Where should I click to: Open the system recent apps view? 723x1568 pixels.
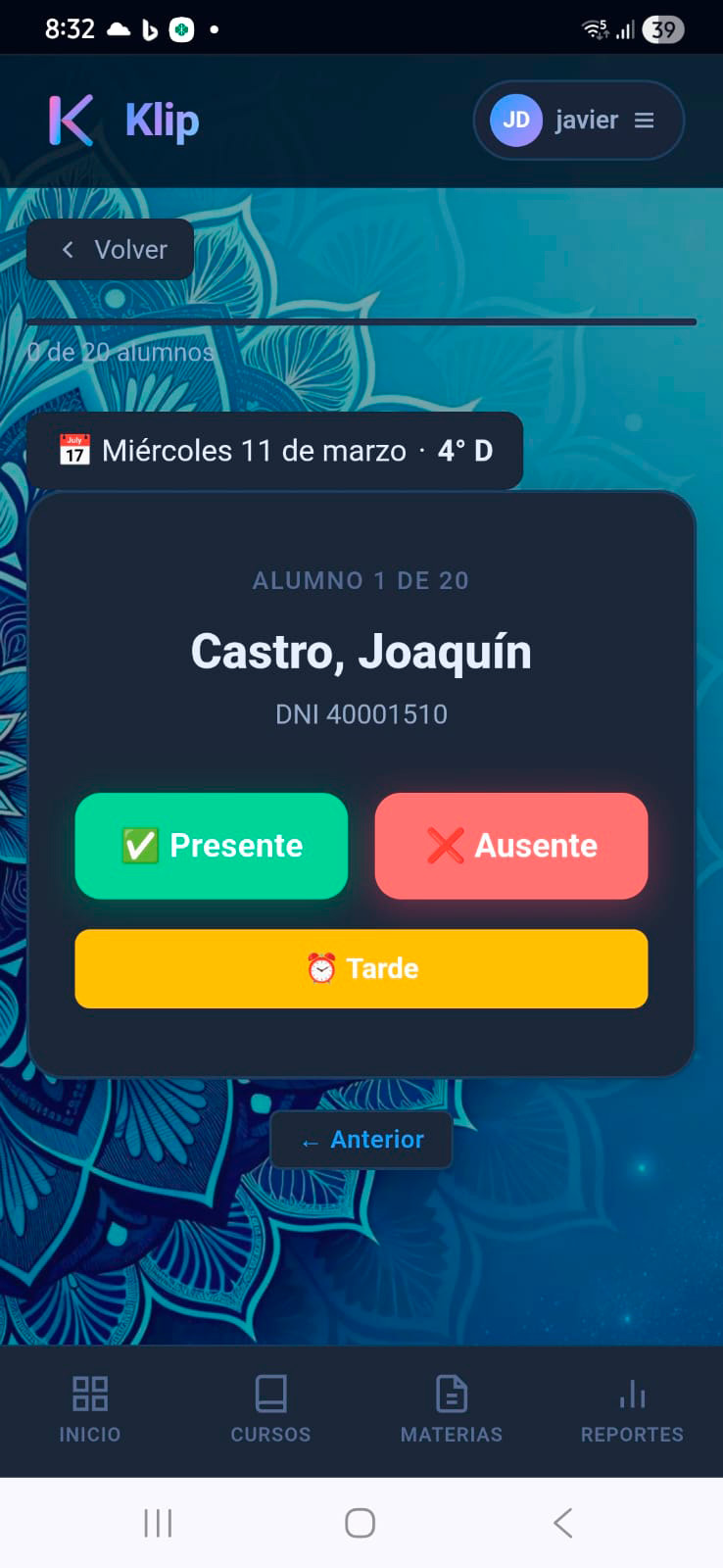point(158,1523)
